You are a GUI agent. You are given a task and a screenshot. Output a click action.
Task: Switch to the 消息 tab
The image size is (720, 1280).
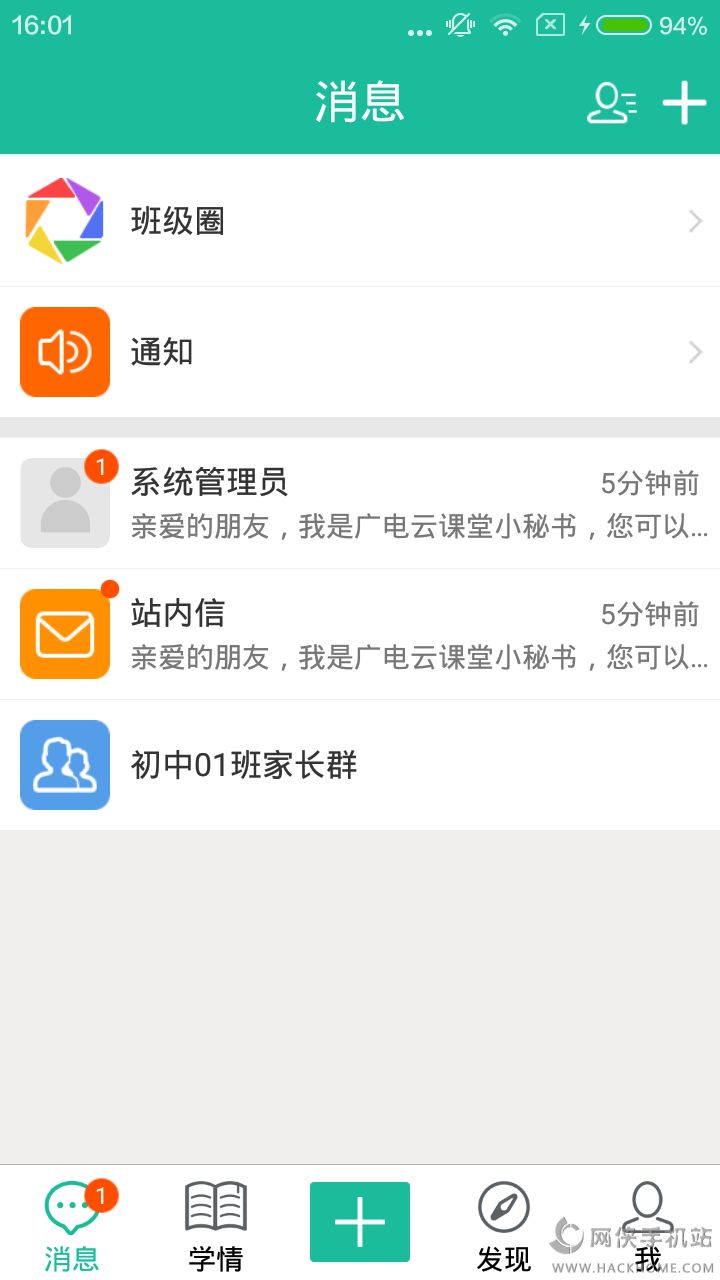tap(72, 1224)
